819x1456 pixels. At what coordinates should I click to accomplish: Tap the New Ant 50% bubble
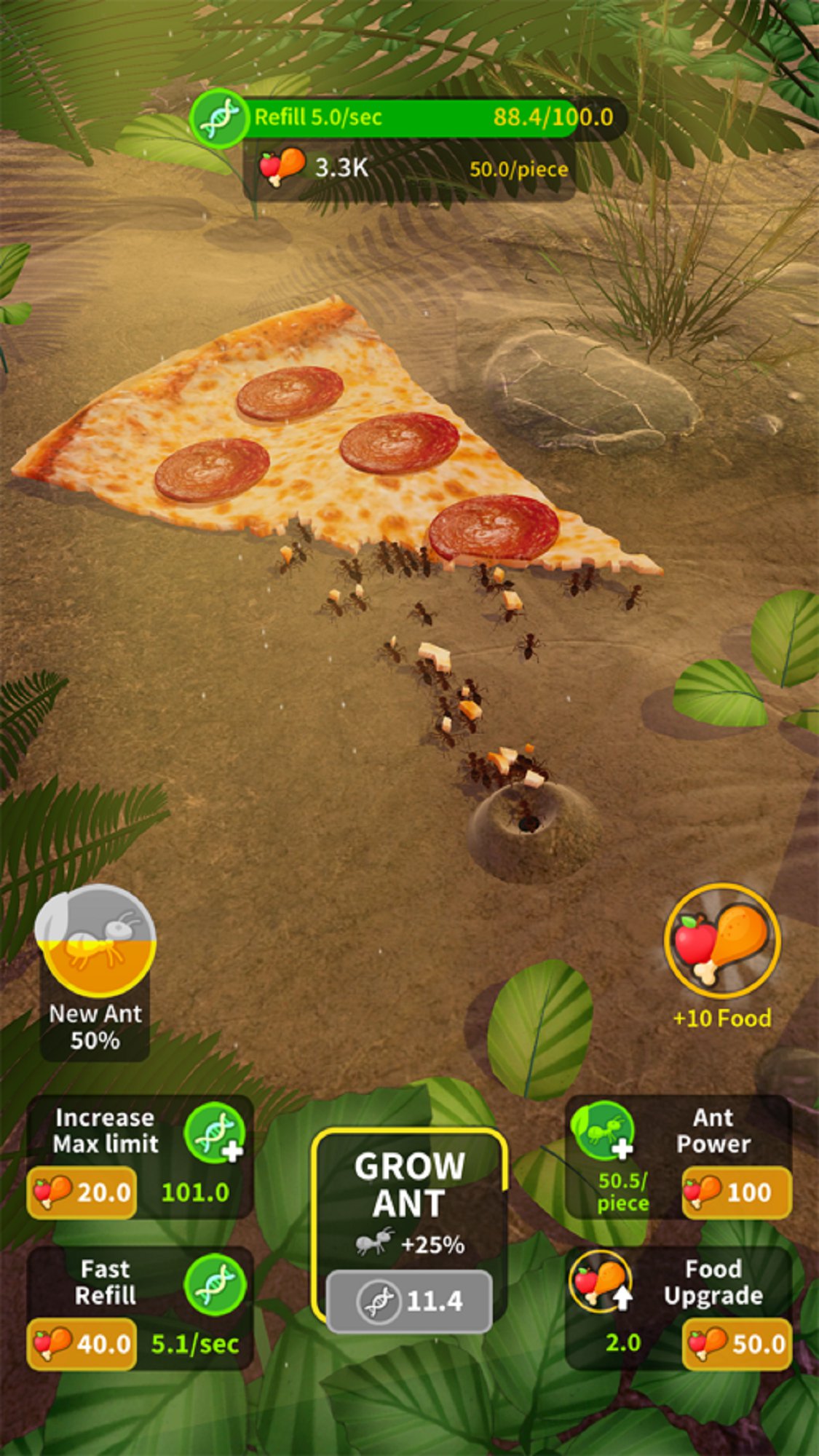pos(95,942)
